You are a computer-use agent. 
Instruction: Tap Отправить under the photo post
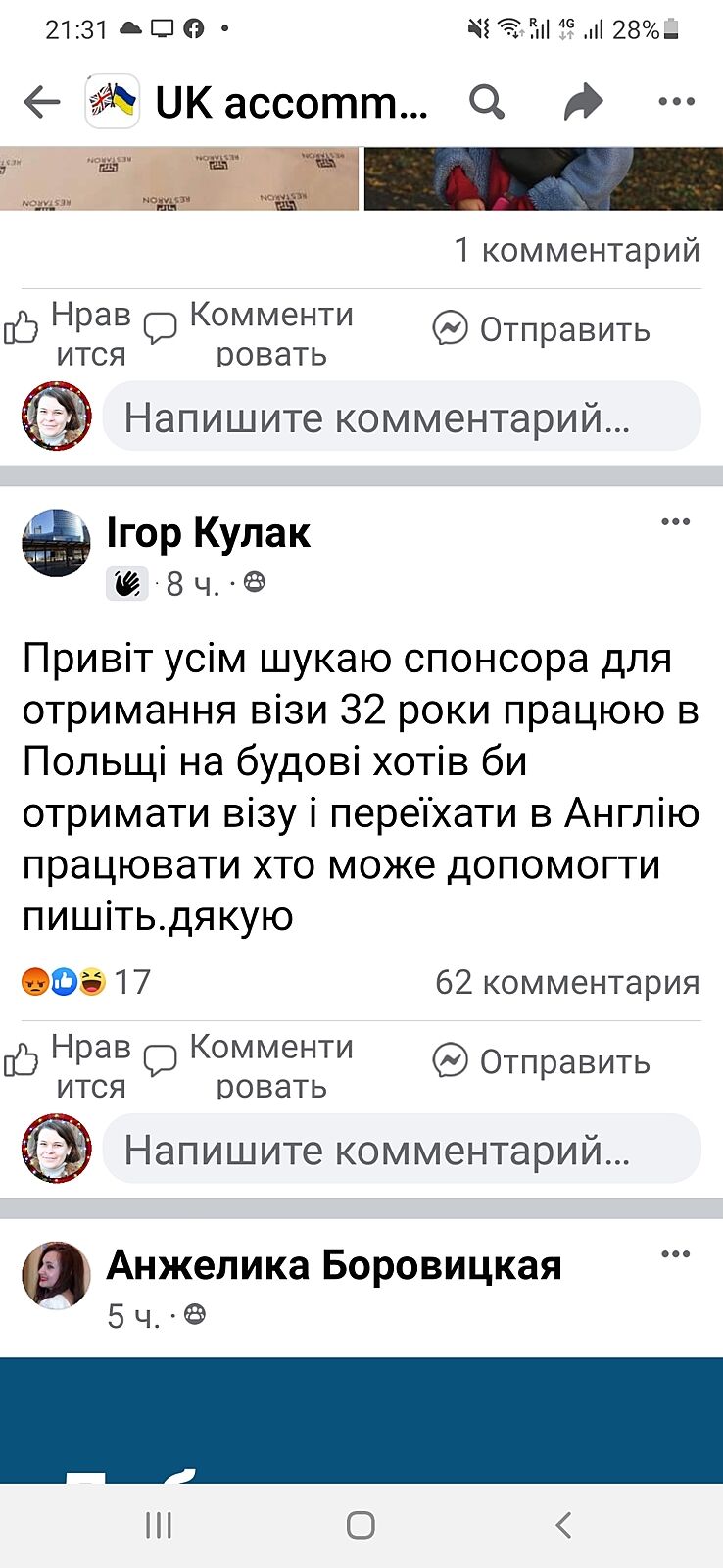pos(542,330)
